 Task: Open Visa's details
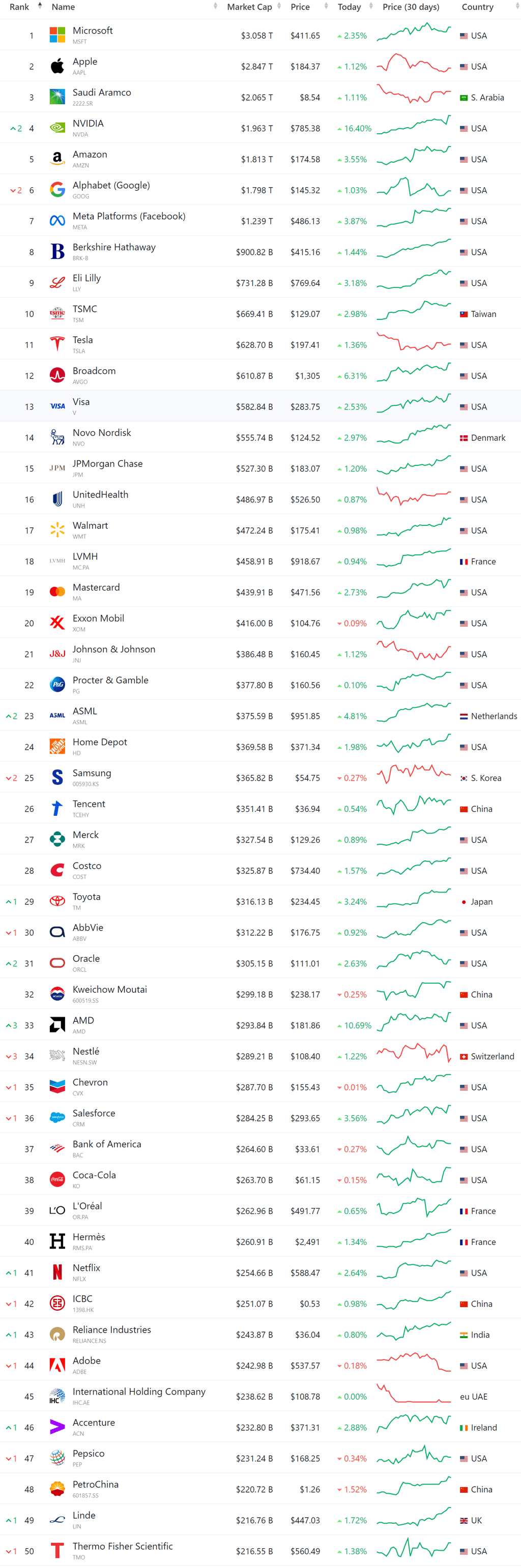[x=81, y=402]
